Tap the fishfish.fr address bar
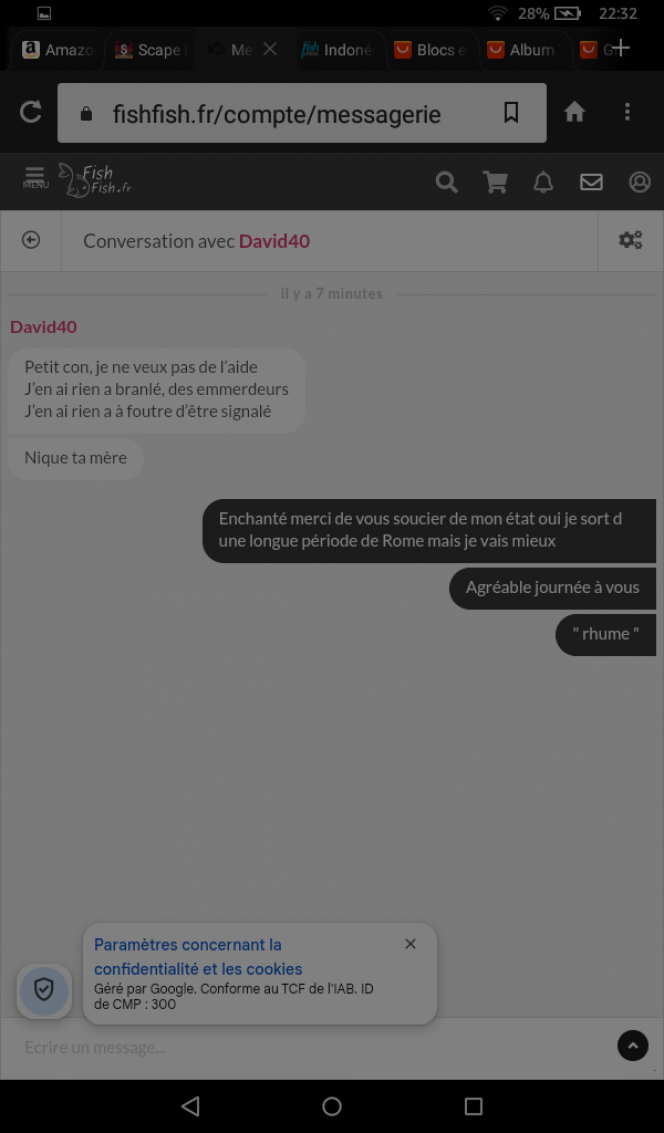Viewport: 664px width, 1133px height. point(276,113)
